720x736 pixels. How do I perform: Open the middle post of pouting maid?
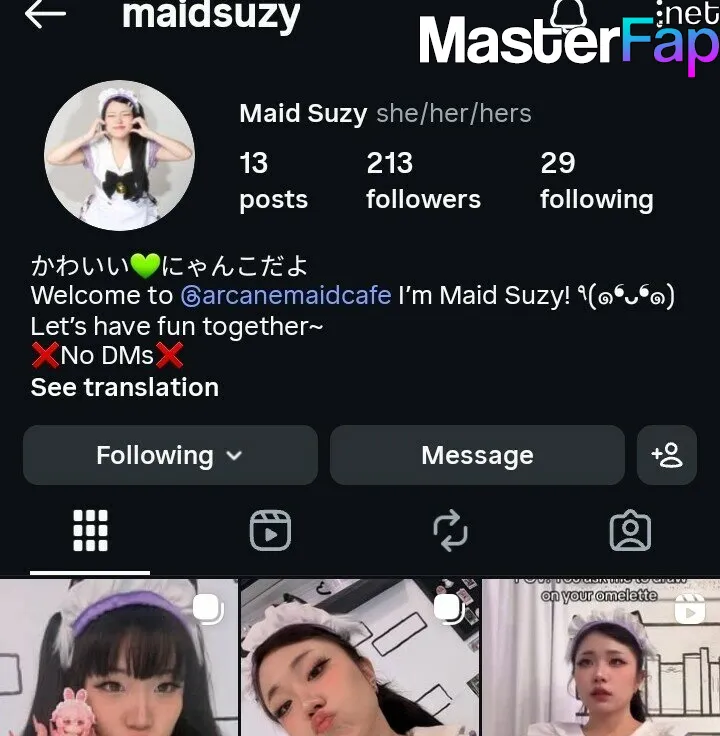tap(358, 660)
